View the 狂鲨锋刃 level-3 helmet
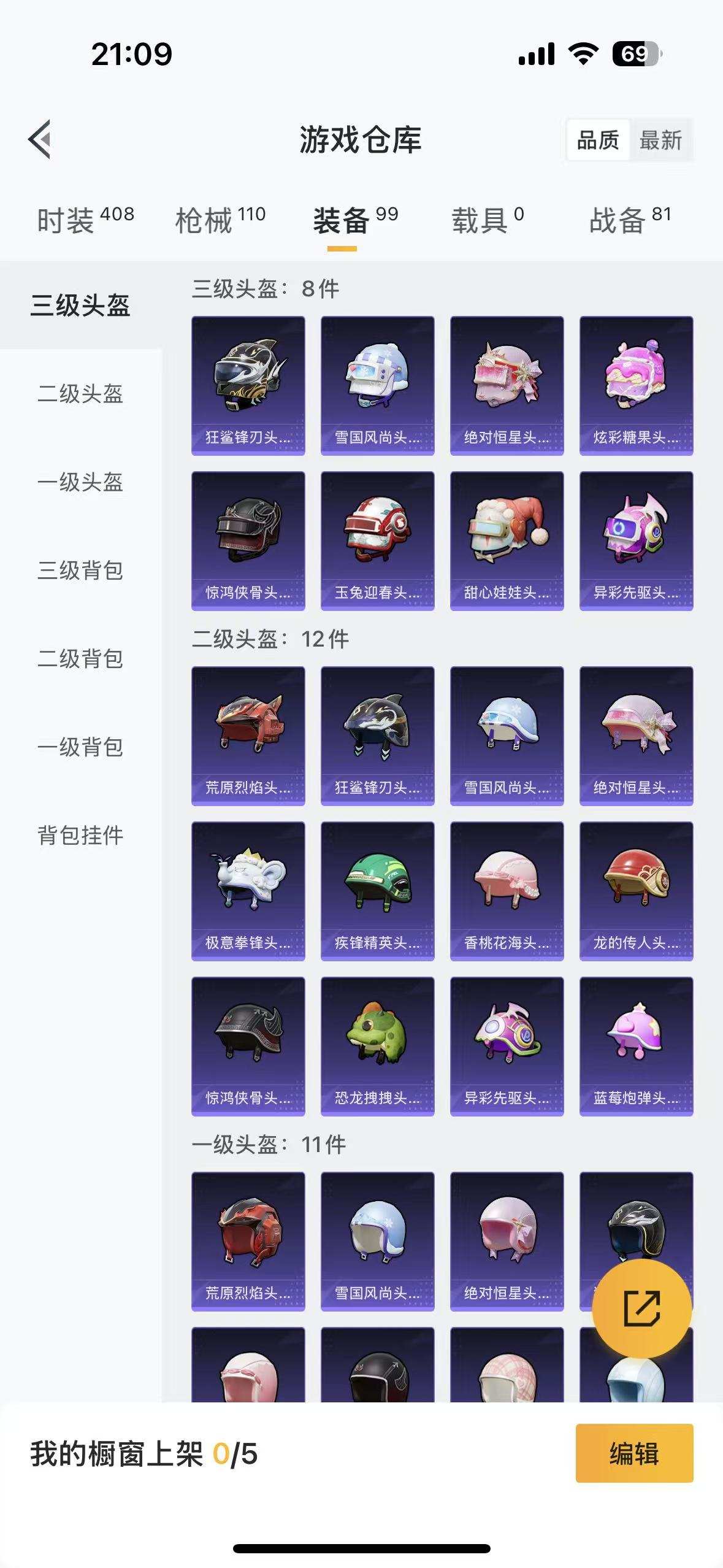 [x=248, y=386]
